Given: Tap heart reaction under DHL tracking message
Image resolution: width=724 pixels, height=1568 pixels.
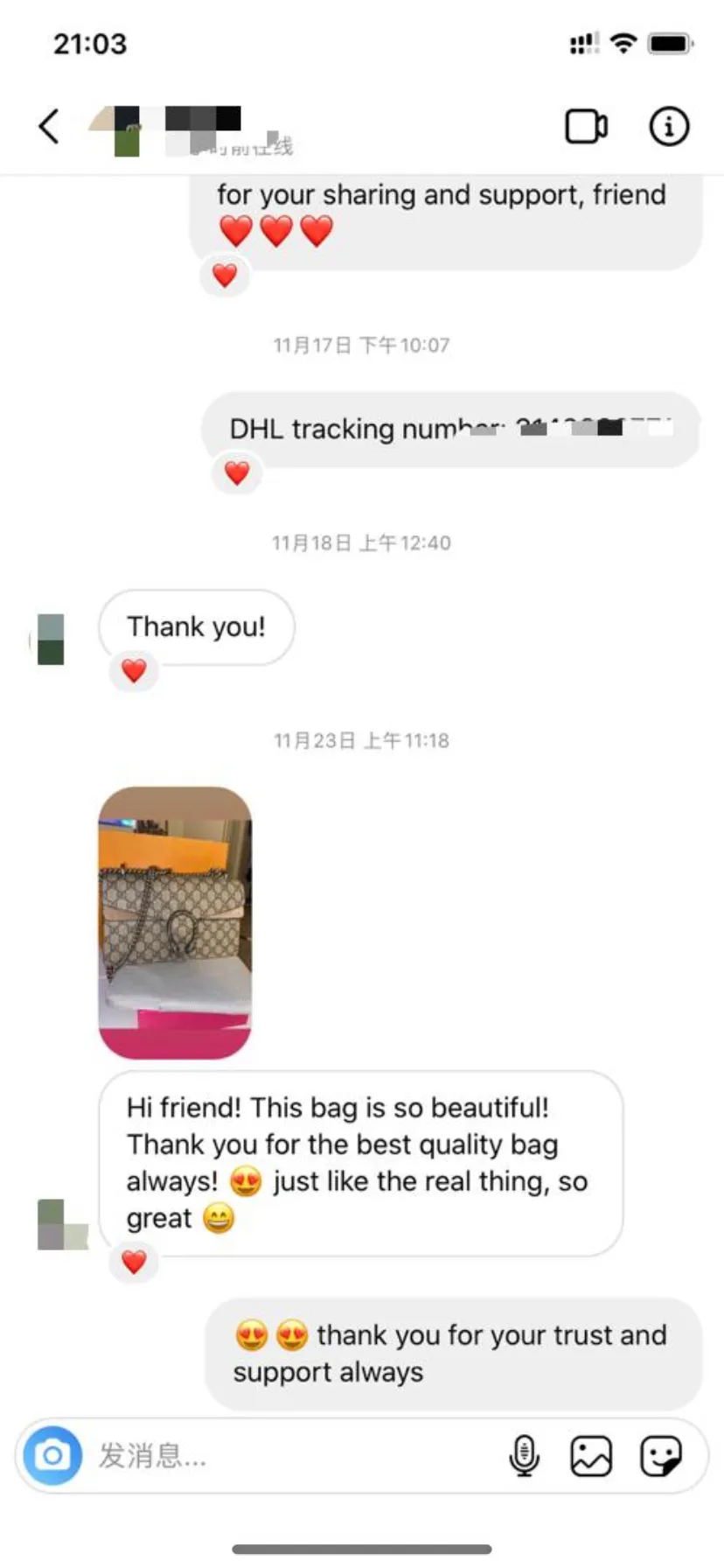Looking at the screenshot, I should tap(237, 473).
